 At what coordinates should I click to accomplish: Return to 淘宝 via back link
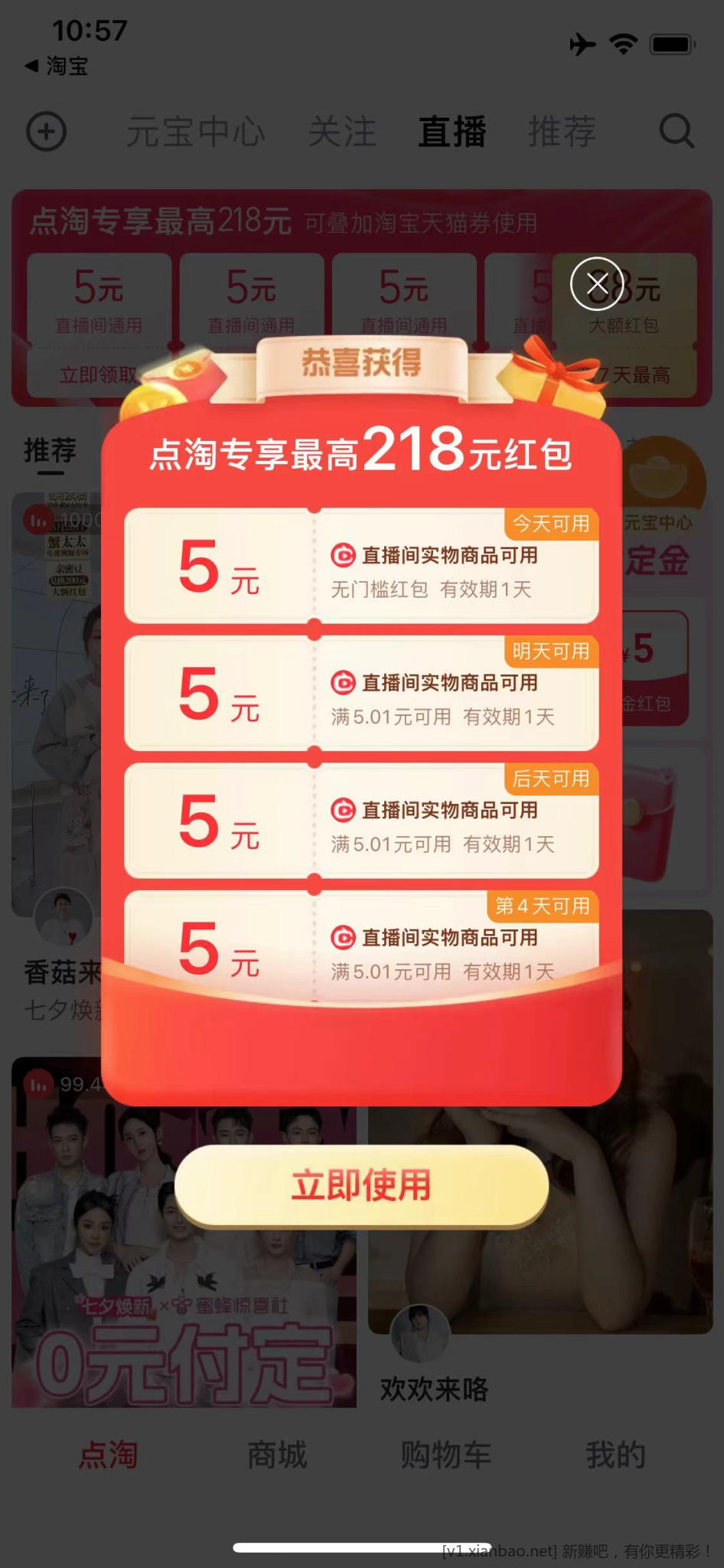pos(57,67)
